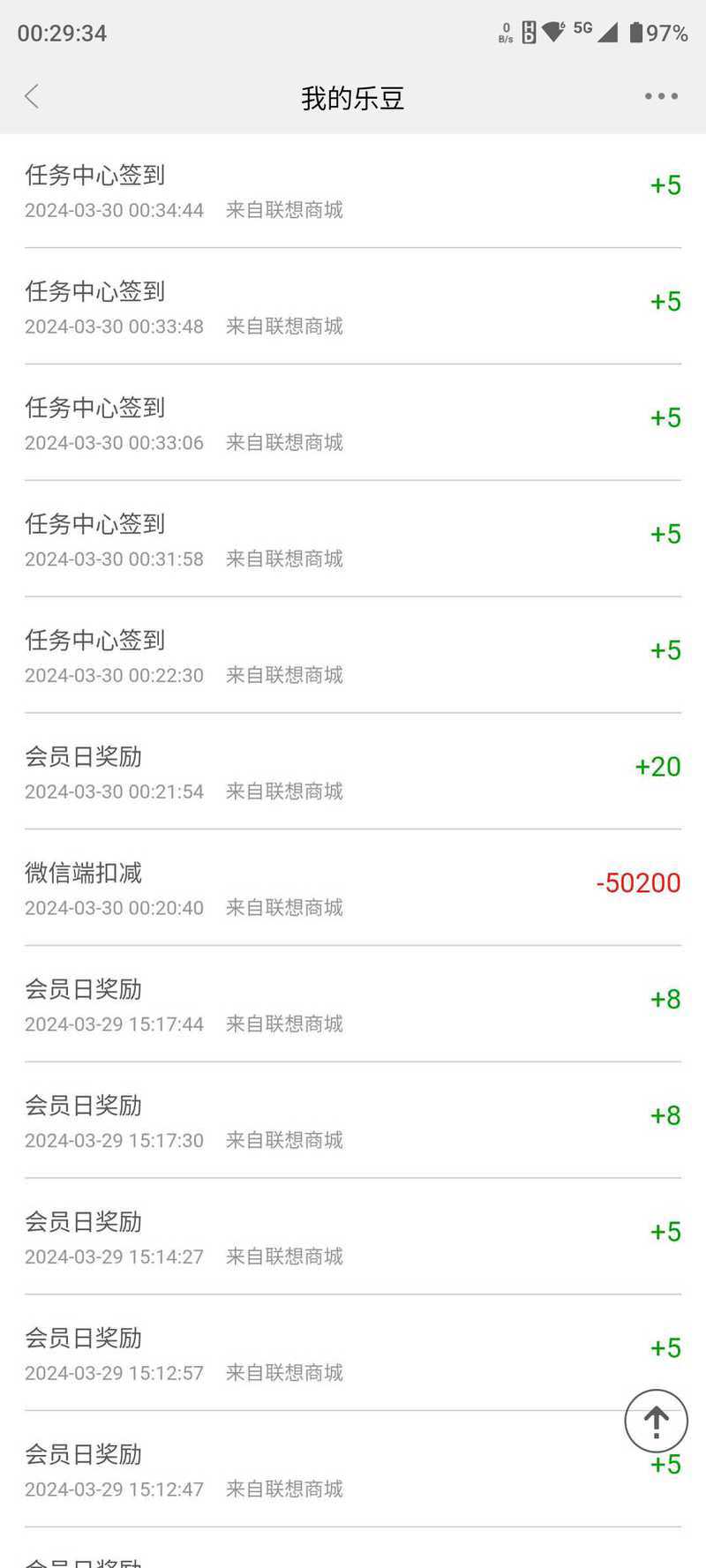Go back using the arrow
The image size is (706, 1568).
33,96
